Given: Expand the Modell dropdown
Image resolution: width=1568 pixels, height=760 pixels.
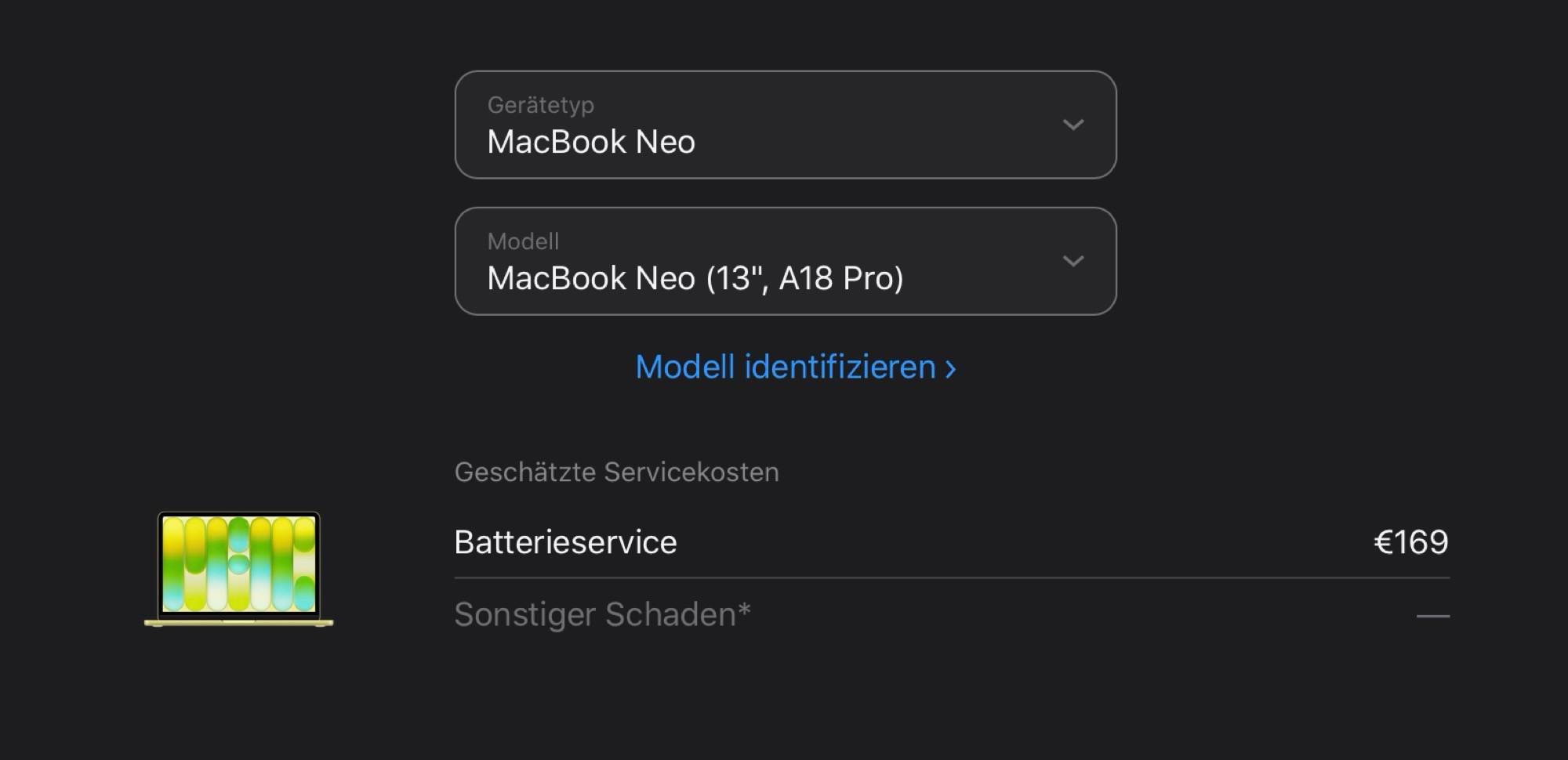Looking at the screenshot, I should tap(785, 261).
